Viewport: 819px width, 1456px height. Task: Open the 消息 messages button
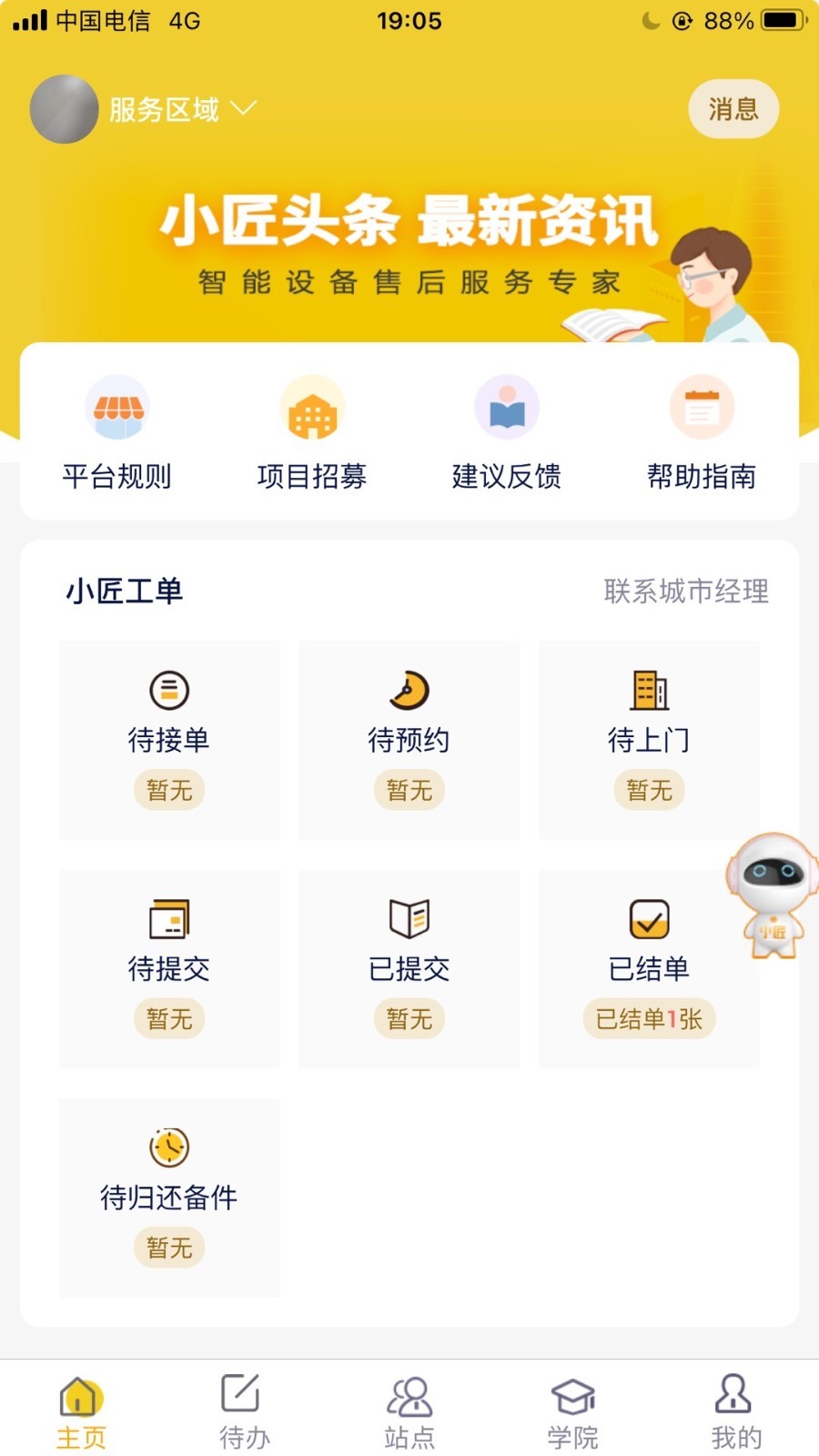click(x=733, y=110)
